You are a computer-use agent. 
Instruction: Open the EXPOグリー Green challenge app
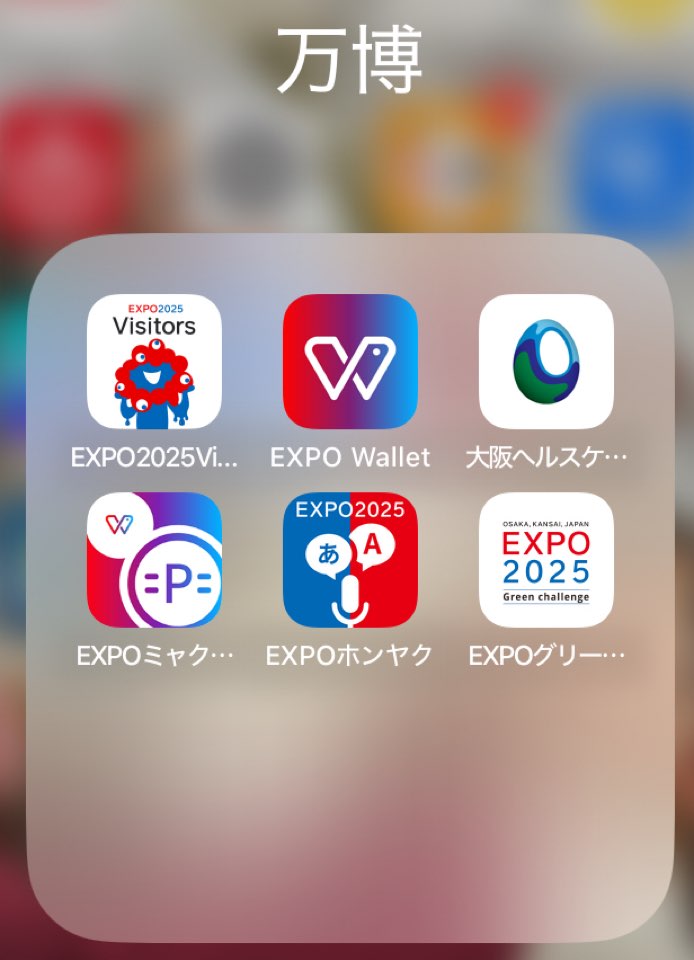(546, 560)
